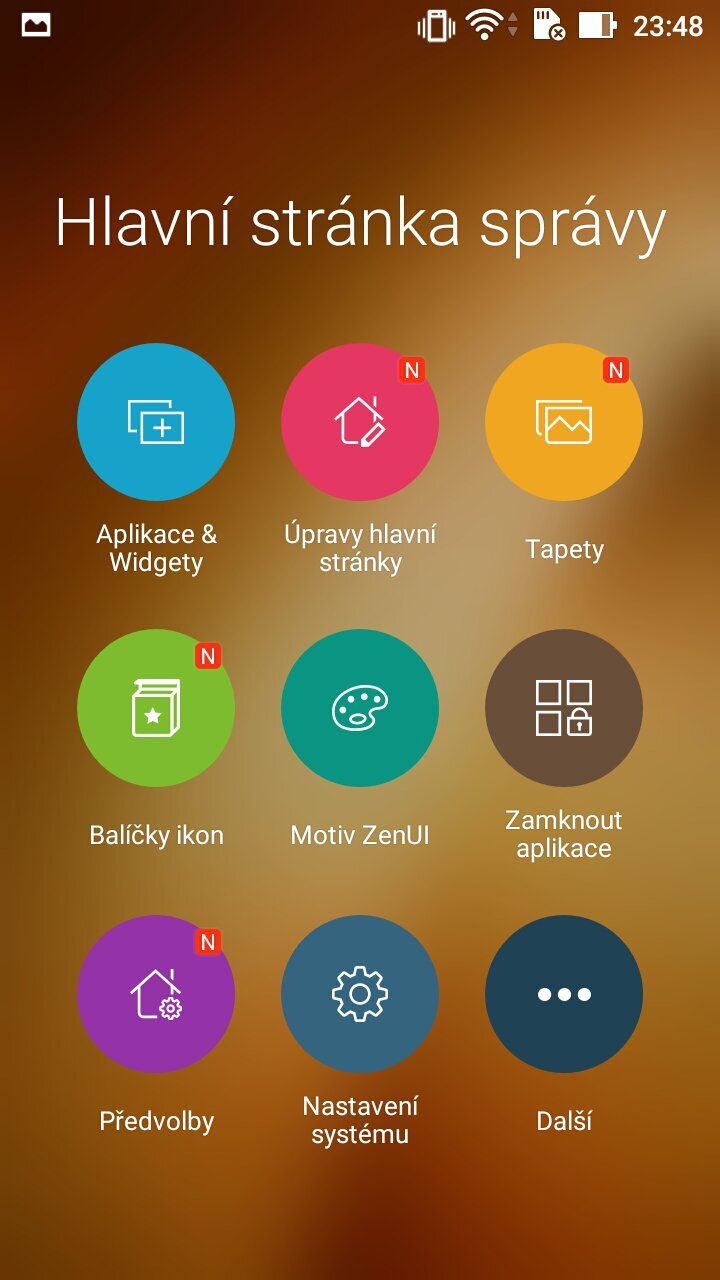720x1280 pixels.
Task: Open Nastavení systému
Action: pos(360,993)
